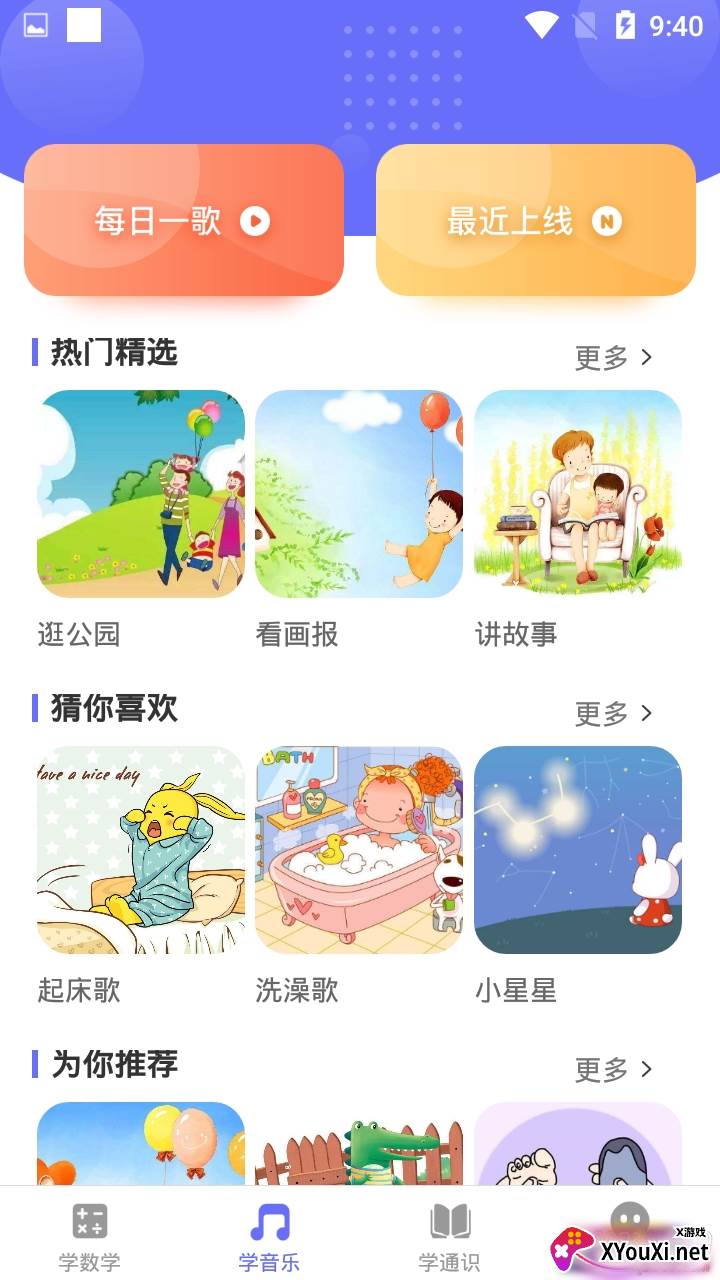View more in 猜你喜欢 section
Screen dimensions: 720x1280
pos(613,713)
